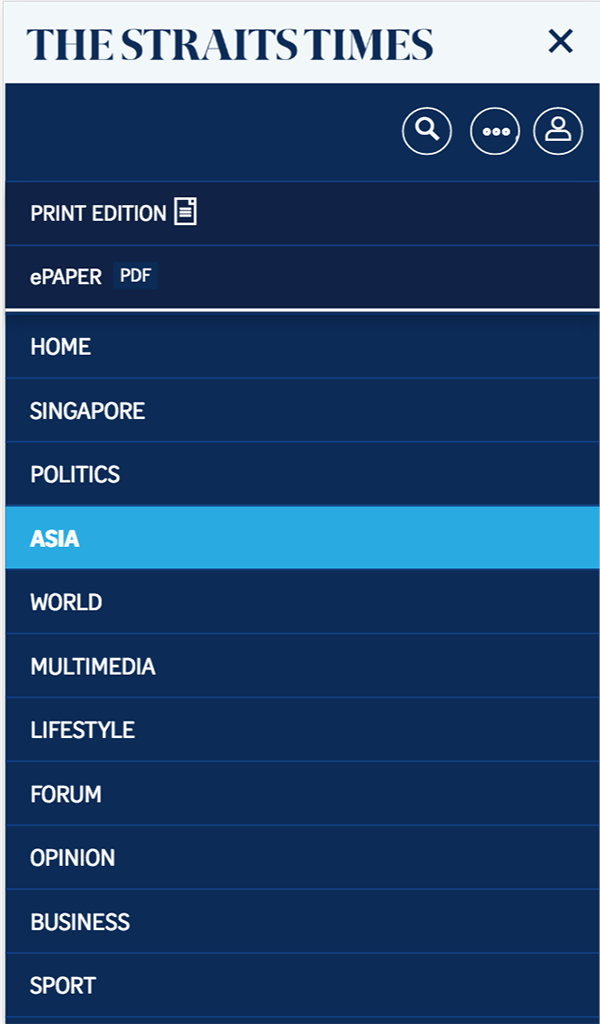600x1024 pixels.
Task: Open the World section
Action: [66, 603]
